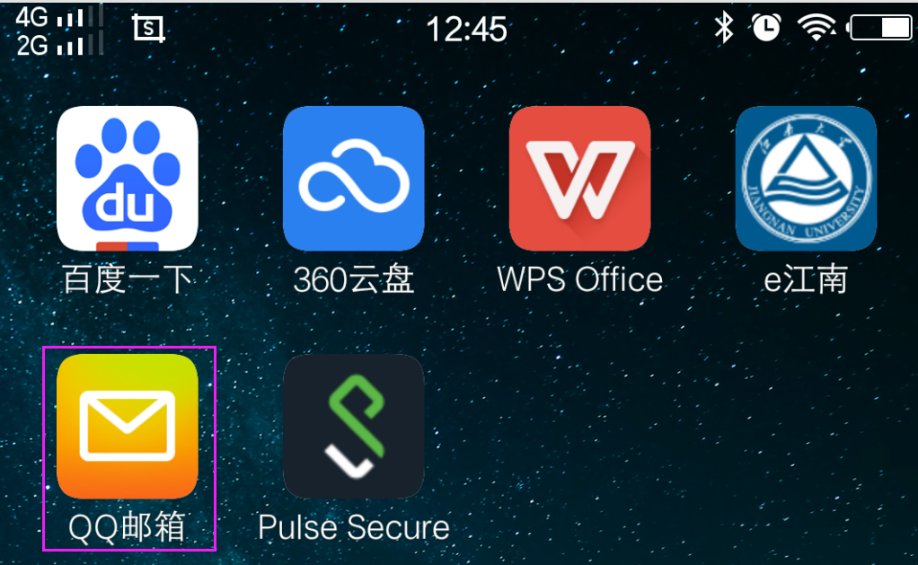The width and height of the screenshot is (918, 565).
Task: Open the 百度一下 app
Action: tap(127, 178)
